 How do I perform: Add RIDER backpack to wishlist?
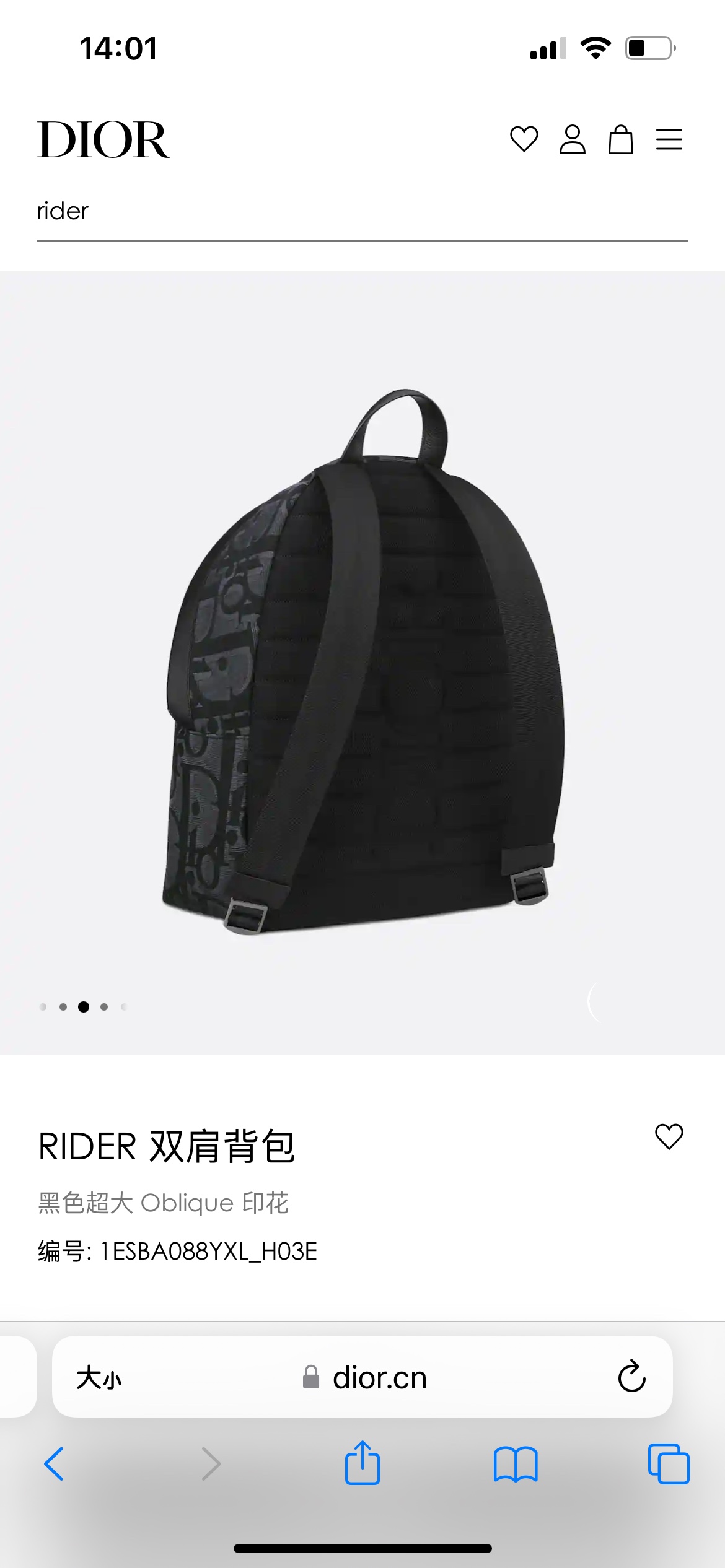point(669,1137)
